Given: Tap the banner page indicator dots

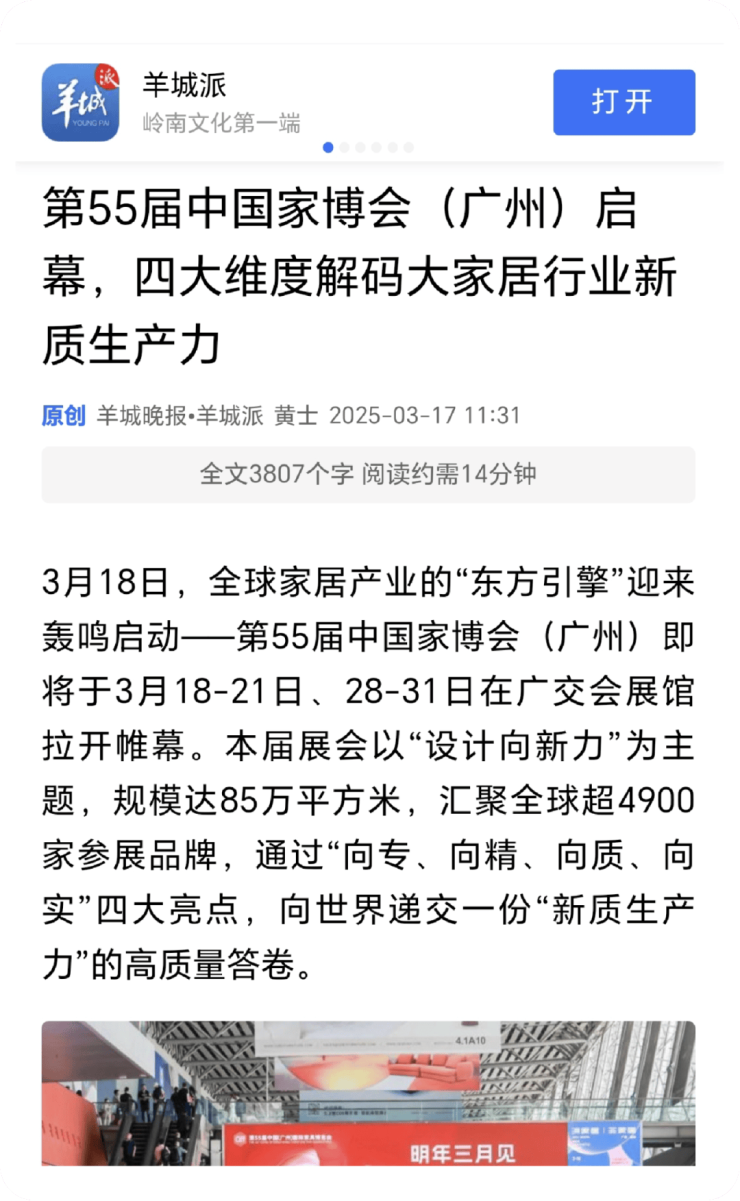Looking at the screenshot, I should point(368,147).
